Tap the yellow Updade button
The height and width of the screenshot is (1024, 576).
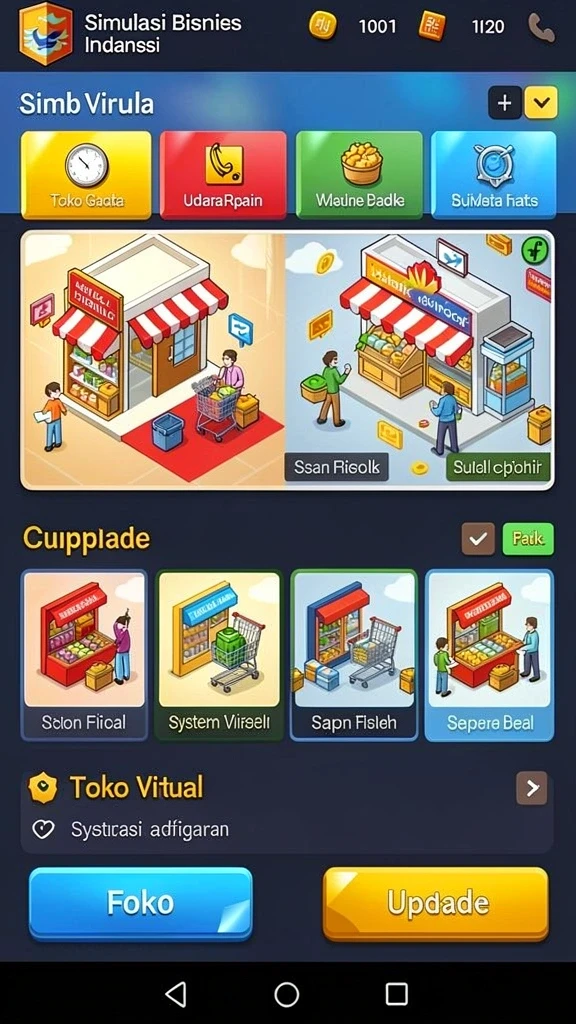tap(436, 904)
